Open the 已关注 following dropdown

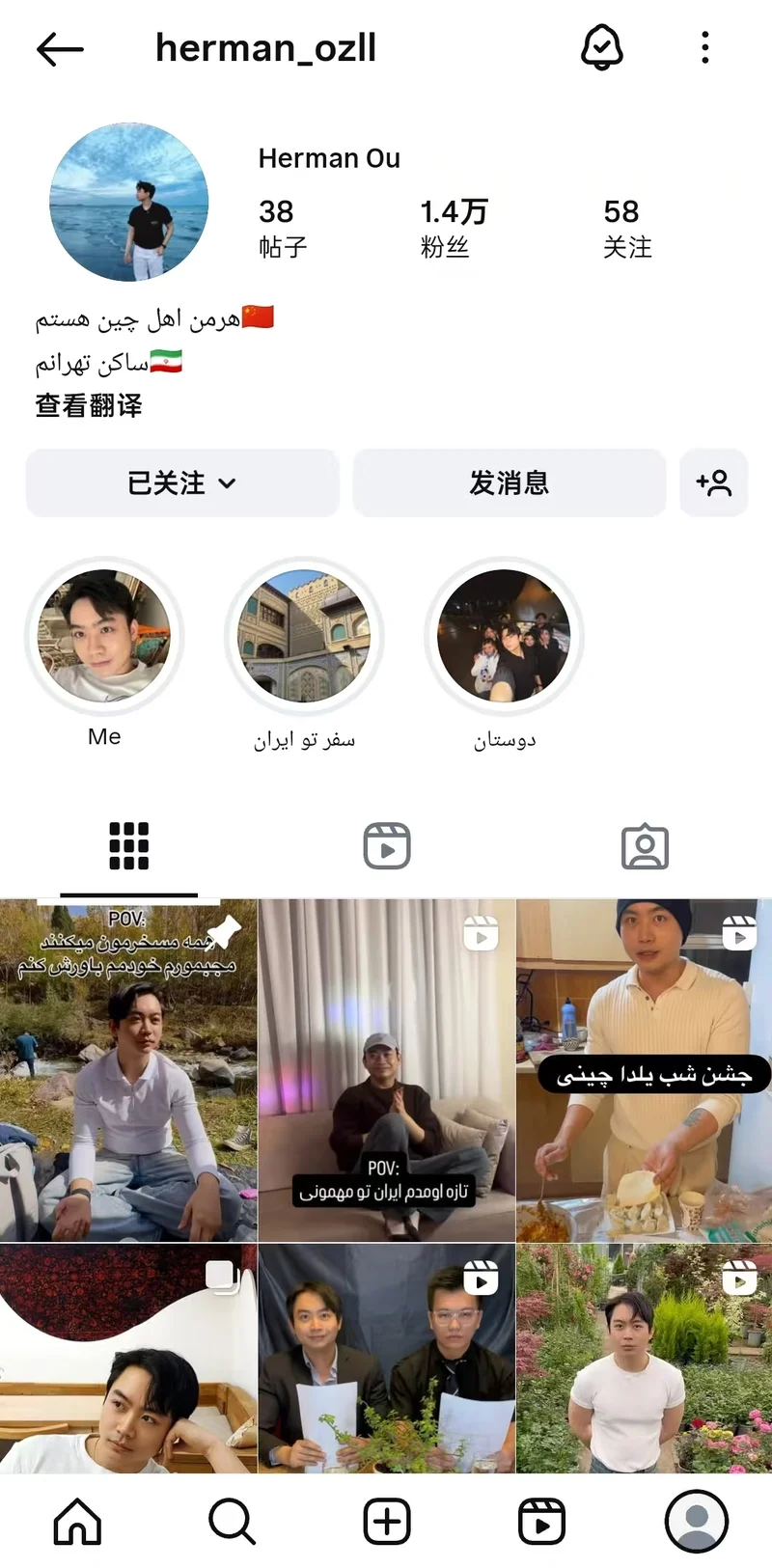coord(182,482)
